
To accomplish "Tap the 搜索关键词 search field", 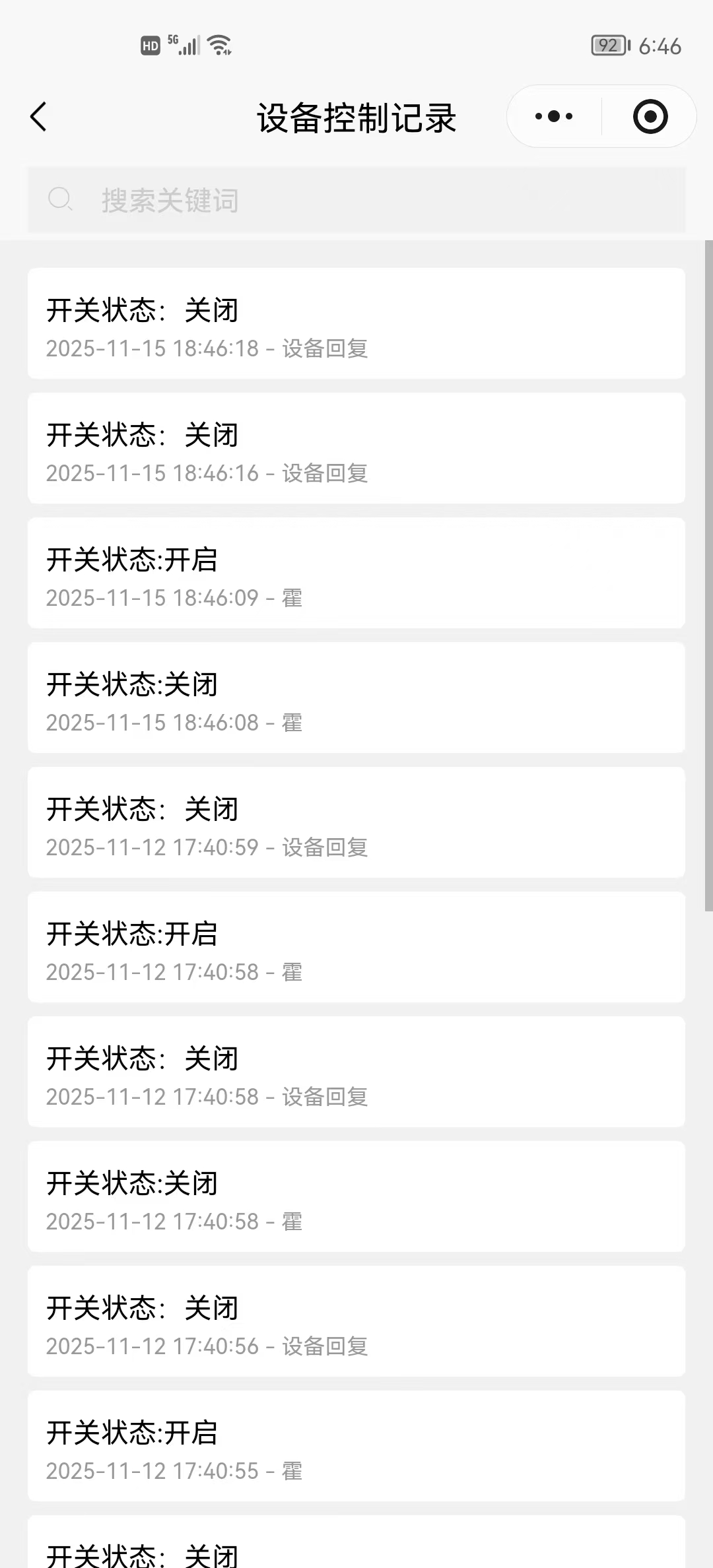I will click(x=356, y=200).
